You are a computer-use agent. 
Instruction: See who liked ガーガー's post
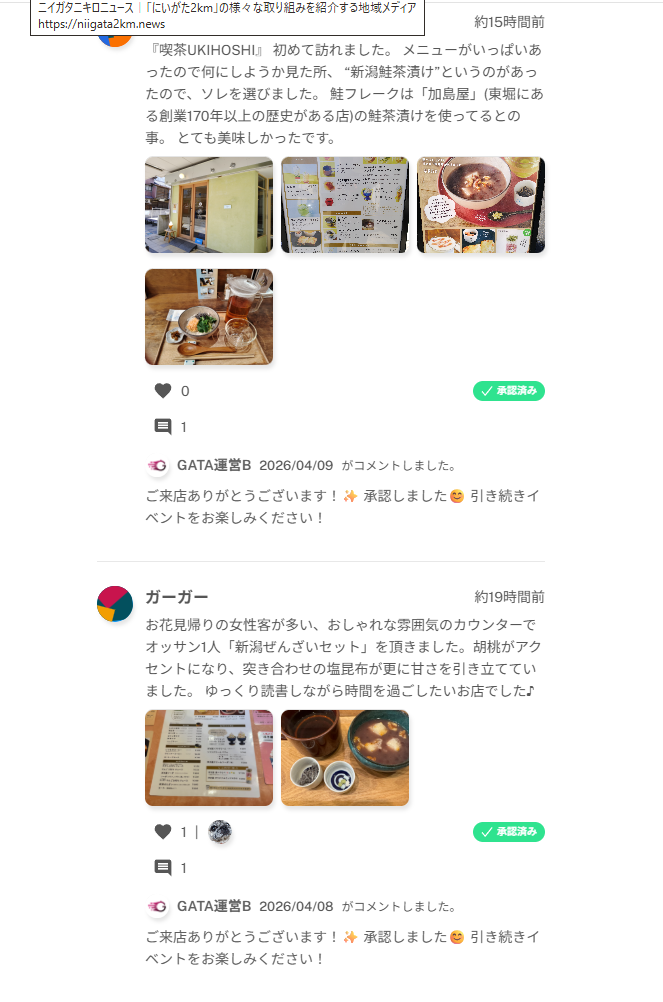(x=220, y=832)
